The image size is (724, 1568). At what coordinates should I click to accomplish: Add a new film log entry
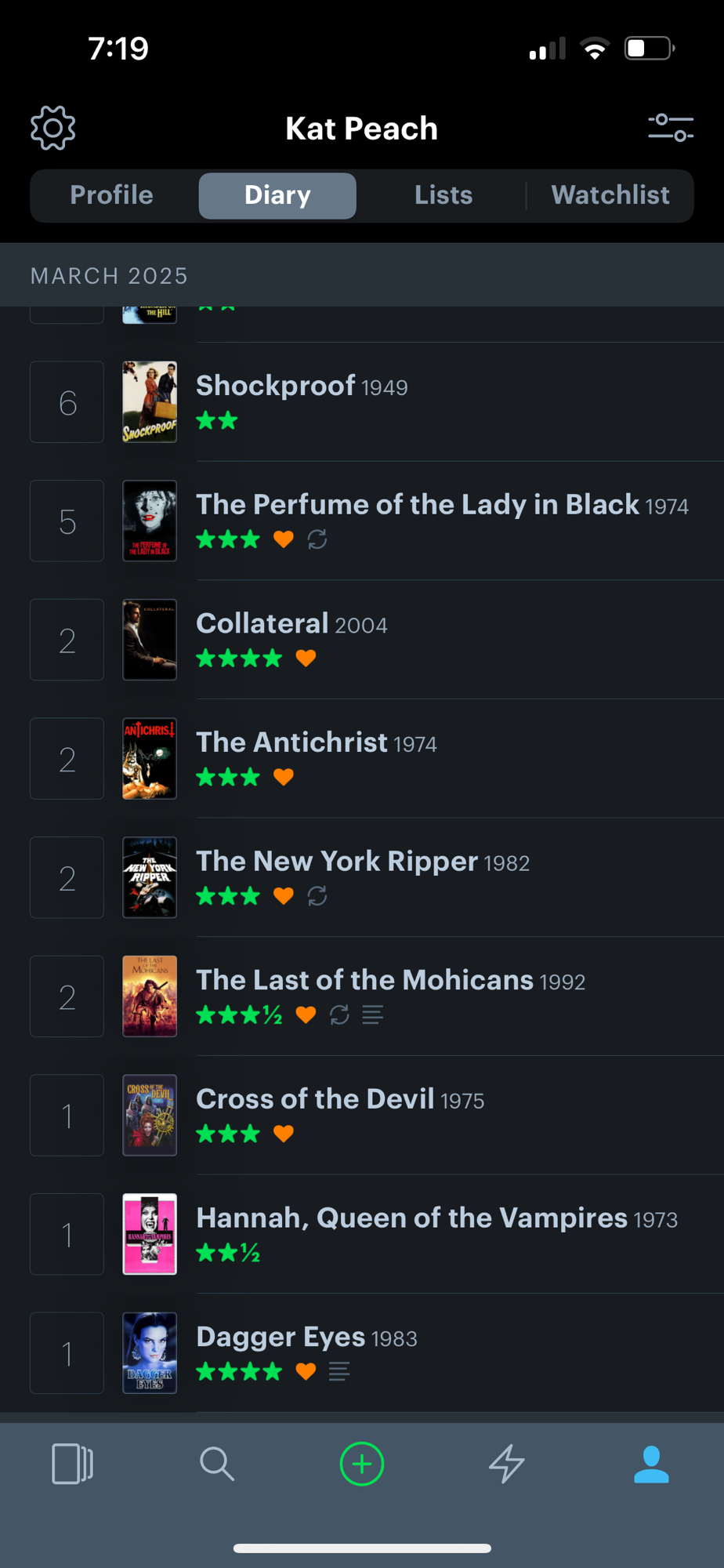pyautogui.click(x=362, y=1464)
